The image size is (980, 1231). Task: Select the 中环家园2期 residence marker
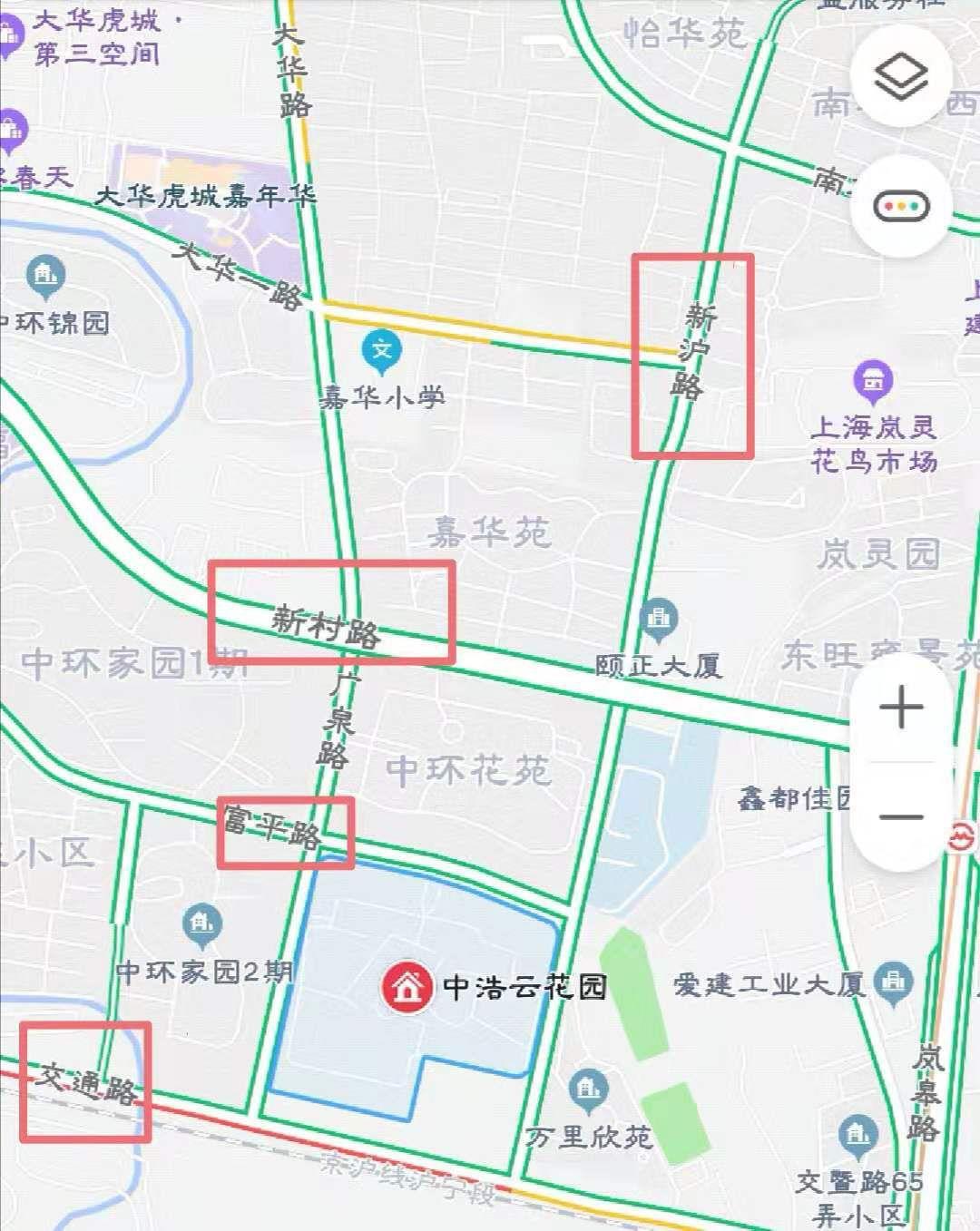coord(201,926)
